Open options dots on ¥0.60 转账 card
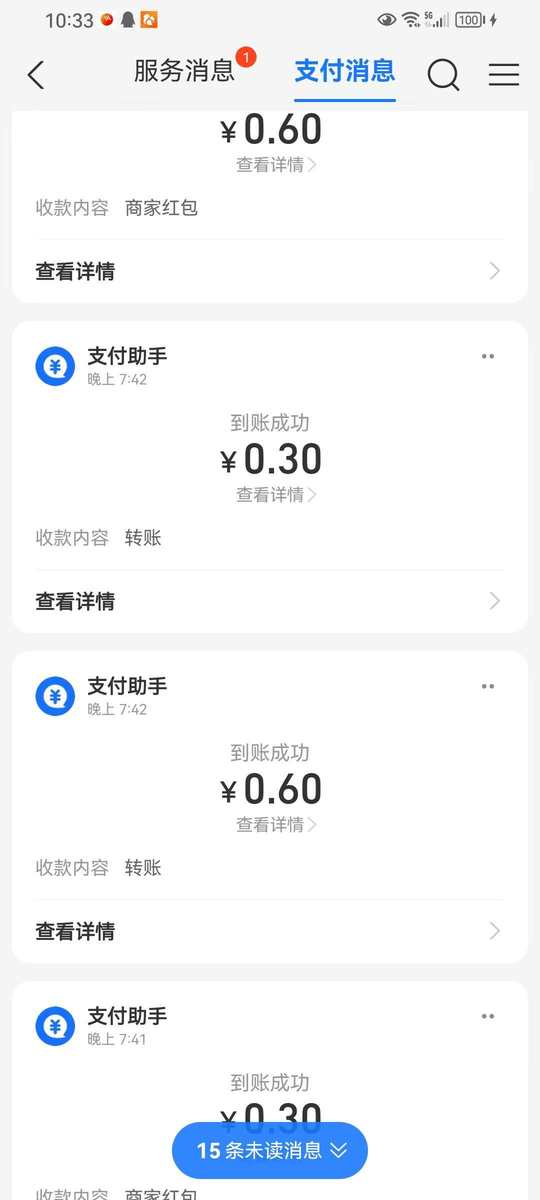This screenshot has height=1200, width=540. (x=488, y=686)
